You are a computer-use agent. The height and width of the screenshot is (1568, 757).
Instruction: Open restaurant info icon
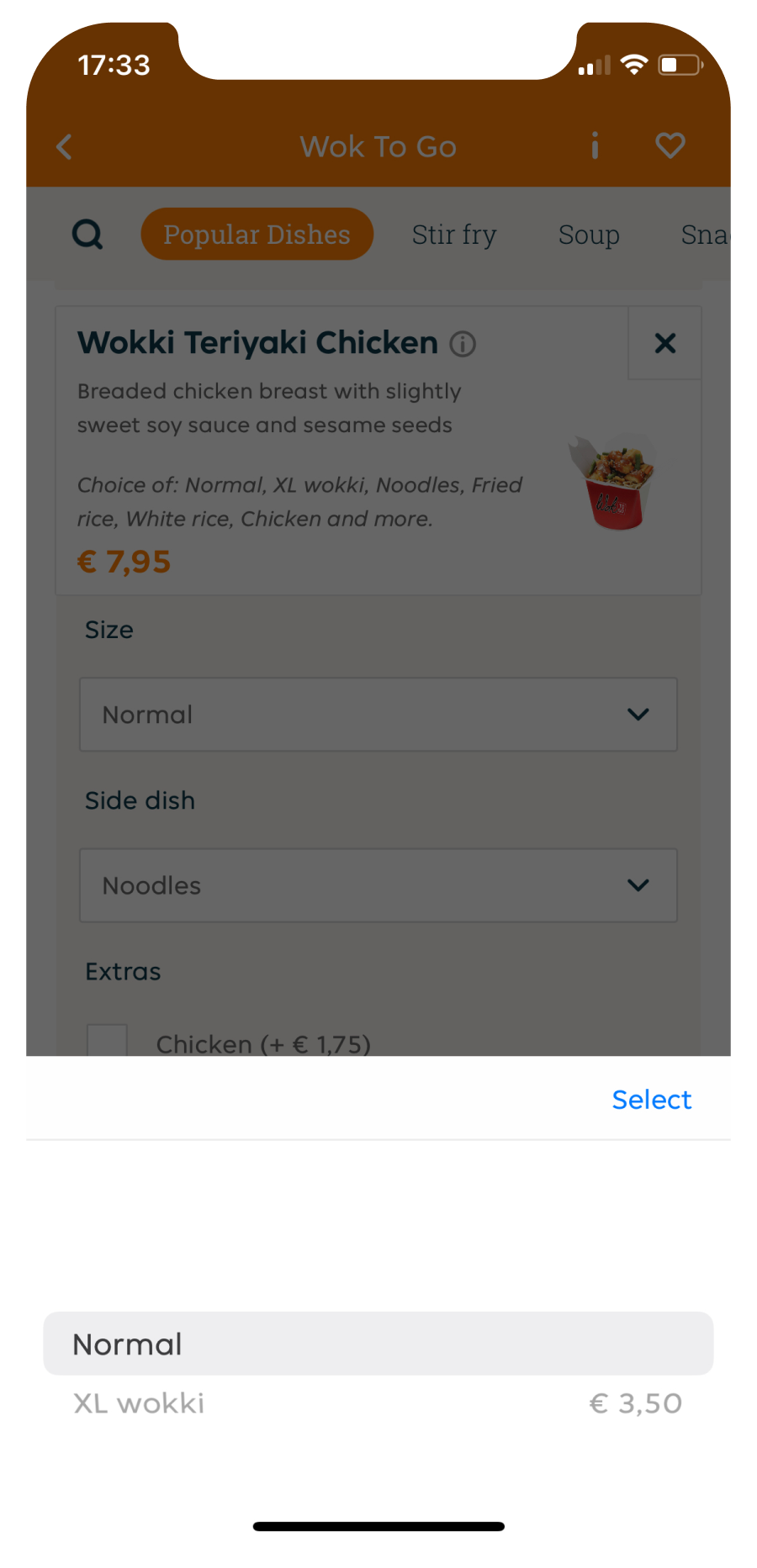(x=595, y=146)
